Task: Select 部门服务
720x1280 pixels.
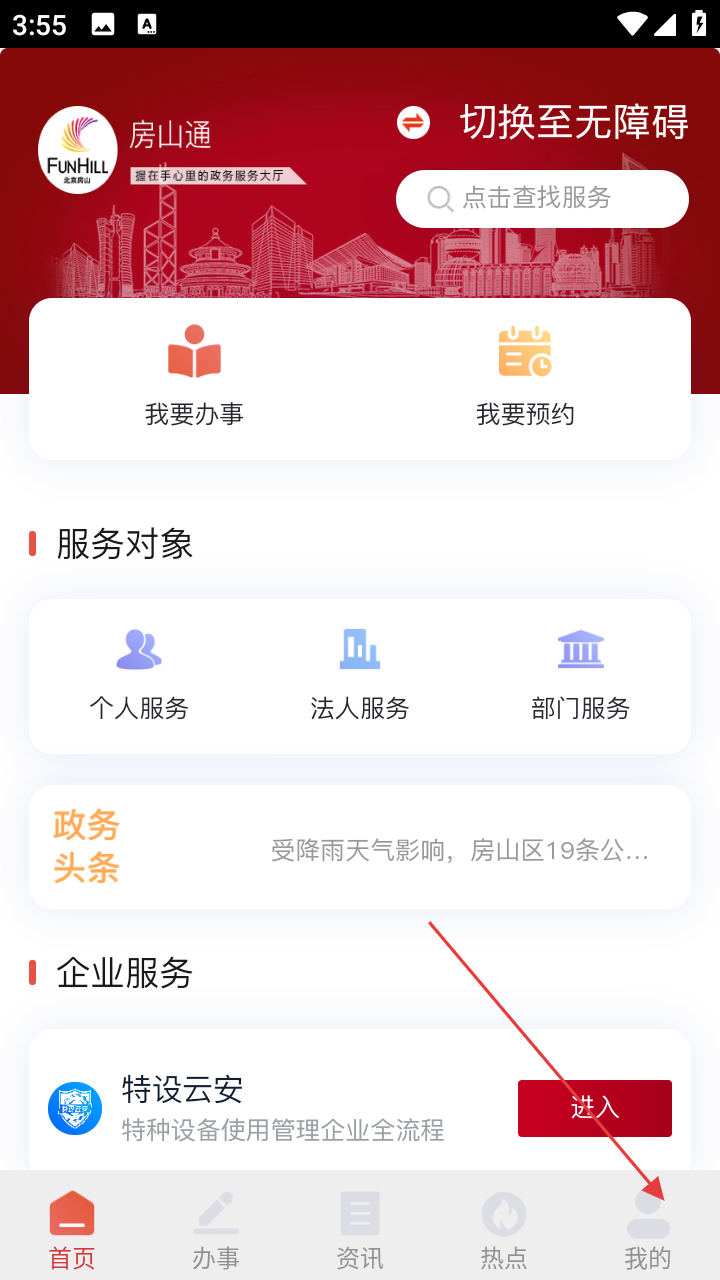Action: (x=580, y=675)
